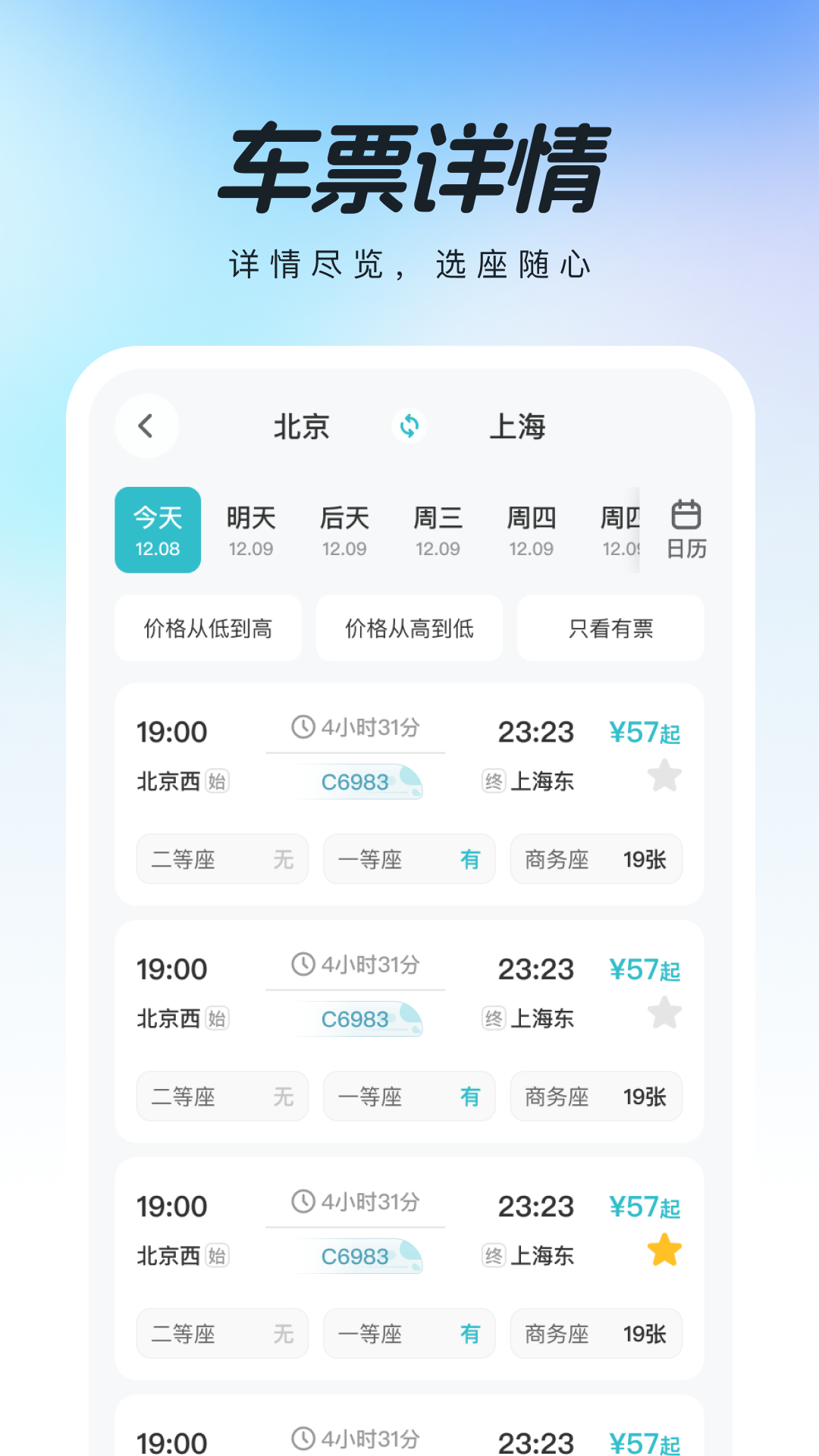Favorite the first train by tapping its star
The image size is (819, 1456).
point(663,775)
